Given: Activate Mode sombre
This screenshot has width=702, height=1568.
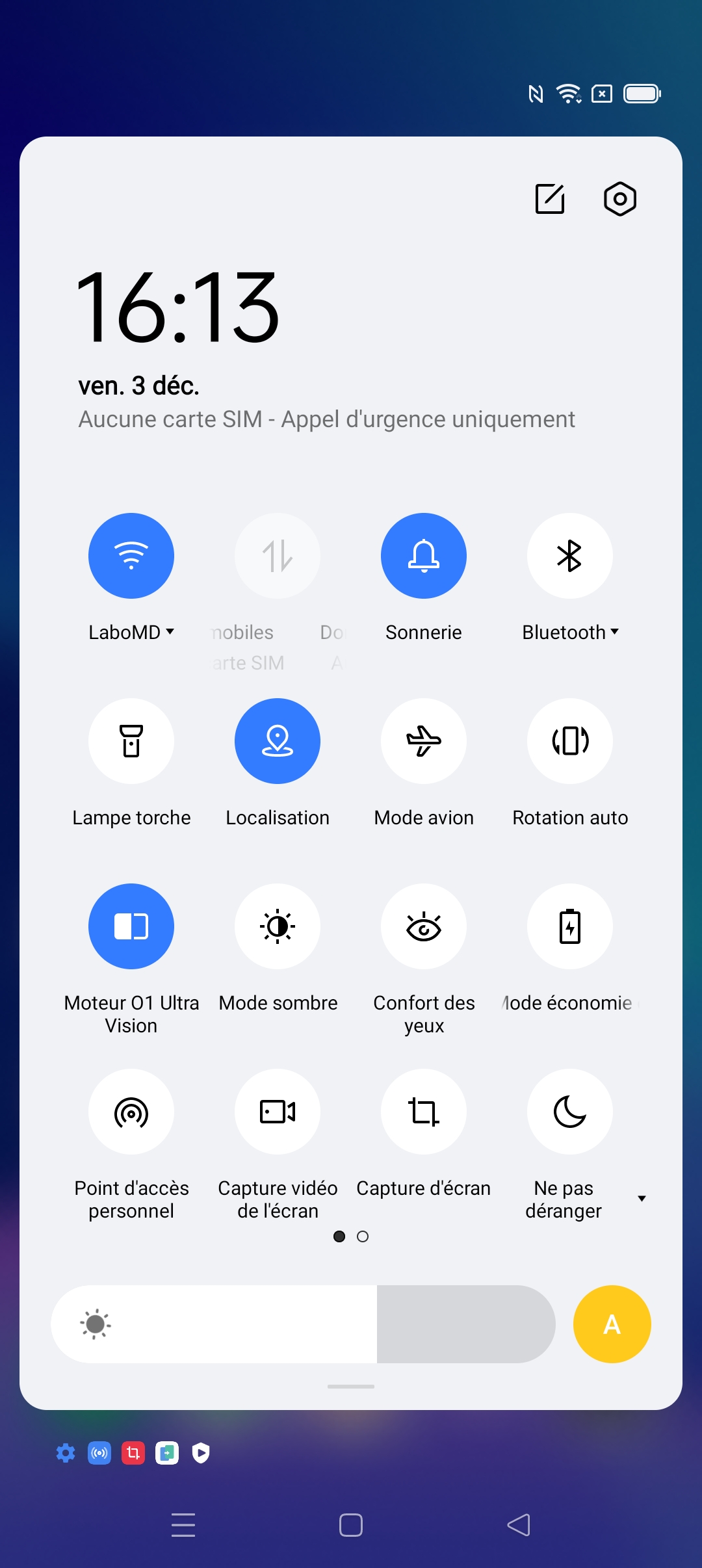Looking at the screenshot, I should (278, 926).
